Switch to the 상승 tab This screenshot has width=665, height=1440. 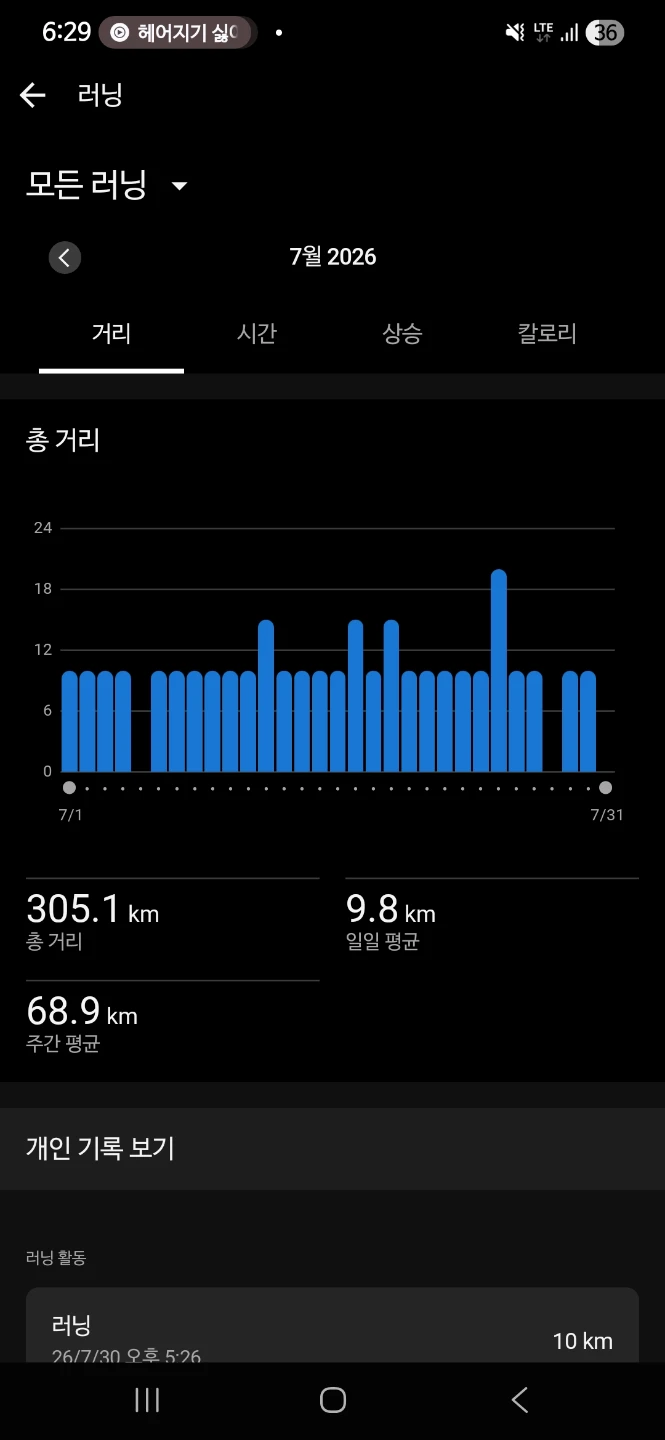[x=402, y=334]
